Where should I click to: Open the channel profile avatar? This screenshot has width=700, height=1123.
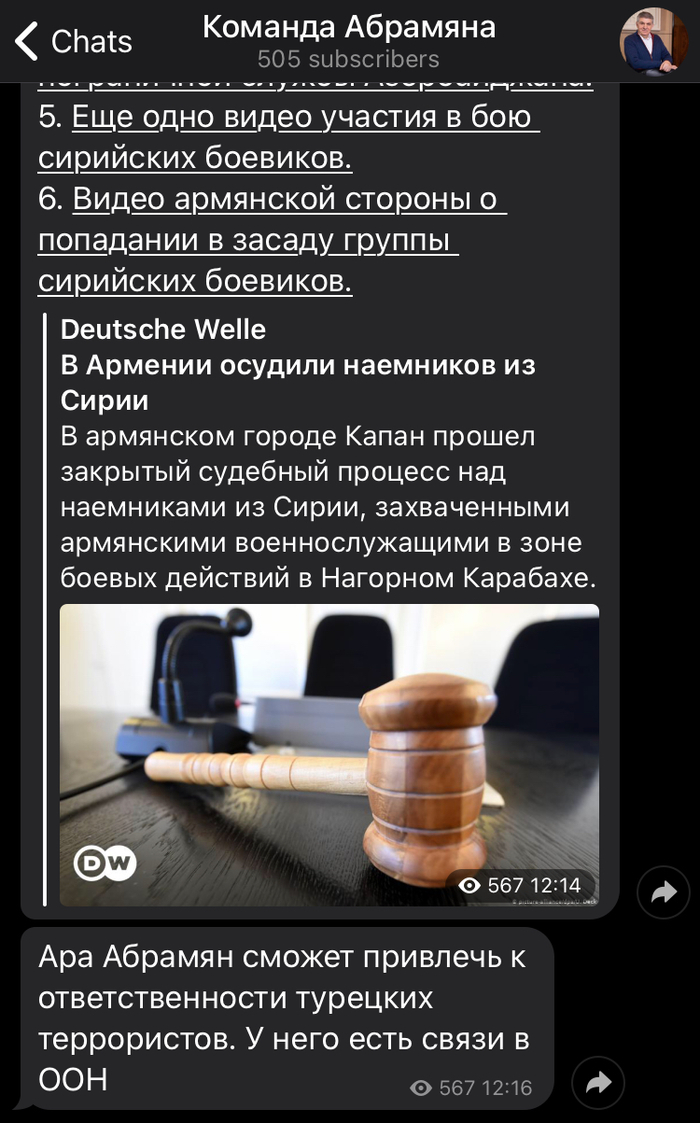653,41
